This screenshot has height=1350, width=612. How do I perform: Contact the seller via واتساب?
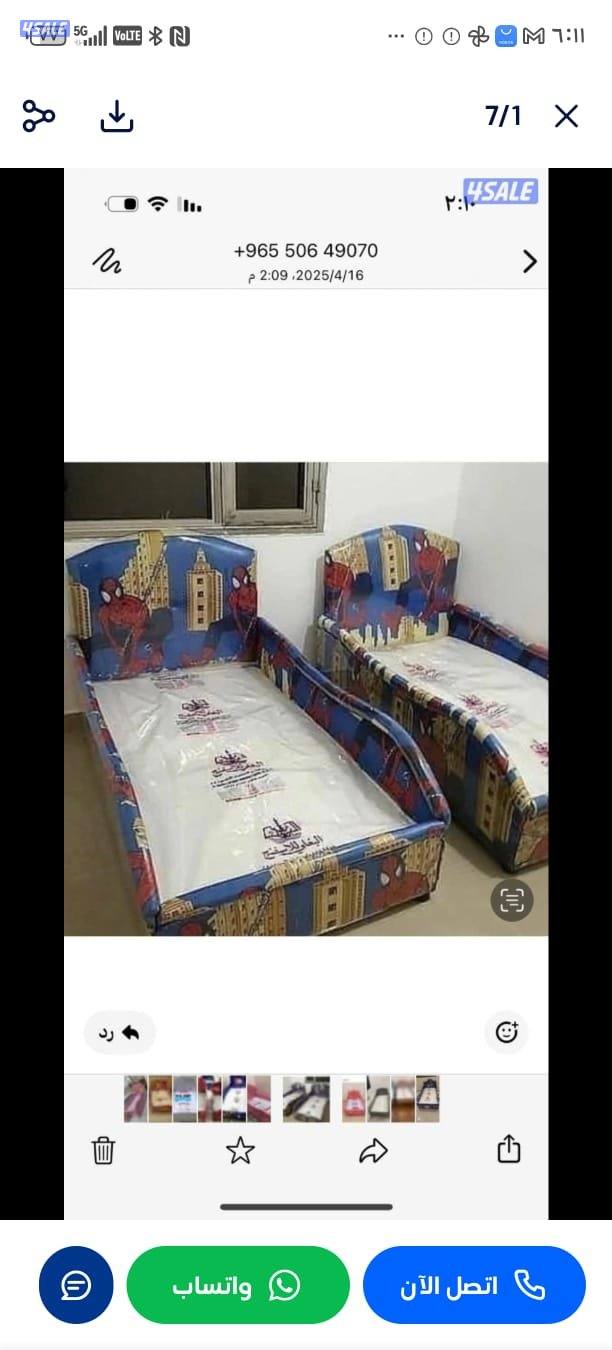(238, 1285)
